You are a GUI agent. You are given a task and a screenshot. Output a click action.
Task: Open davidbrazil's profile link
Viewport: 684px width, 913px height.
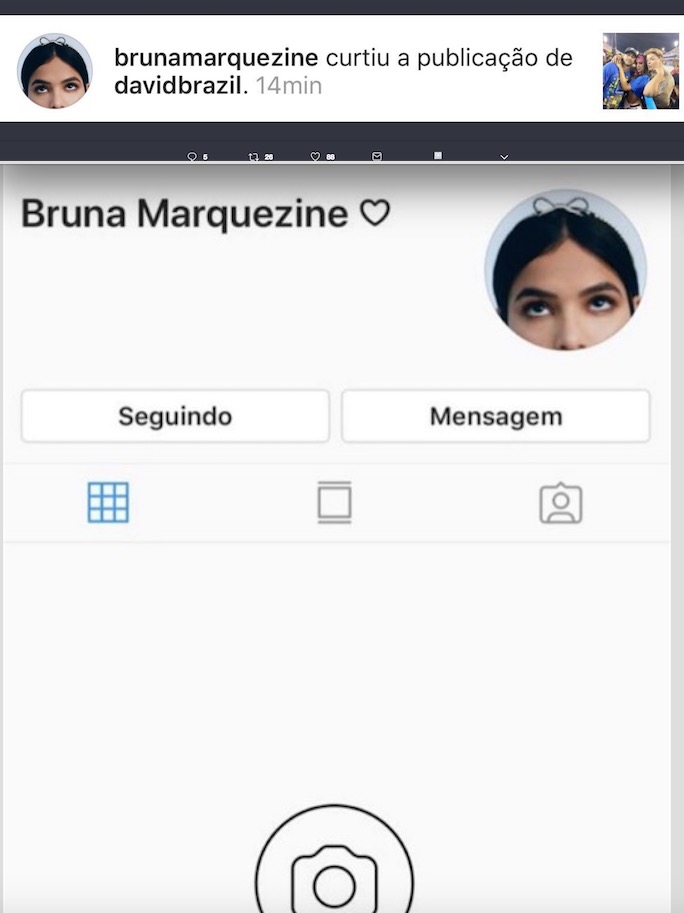(x=179, y=85)
